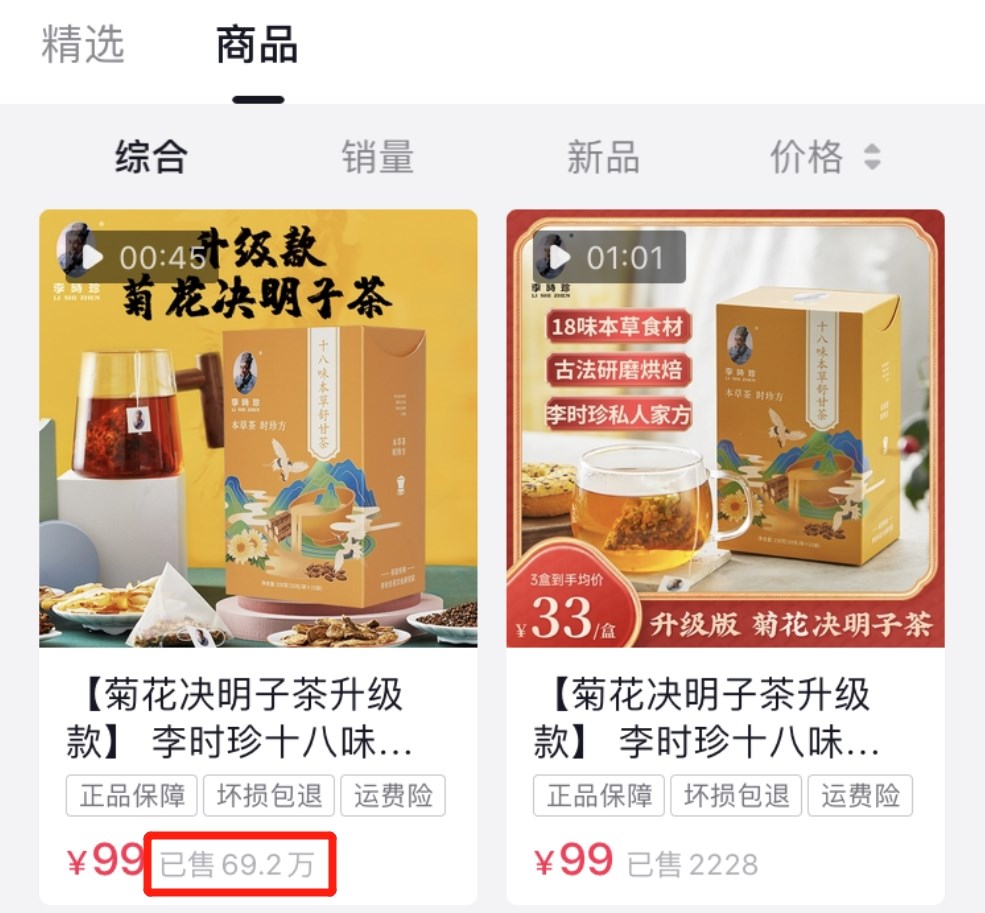Sort by 价格
Viewport: 985px width, 913px height.
point(824,157)
